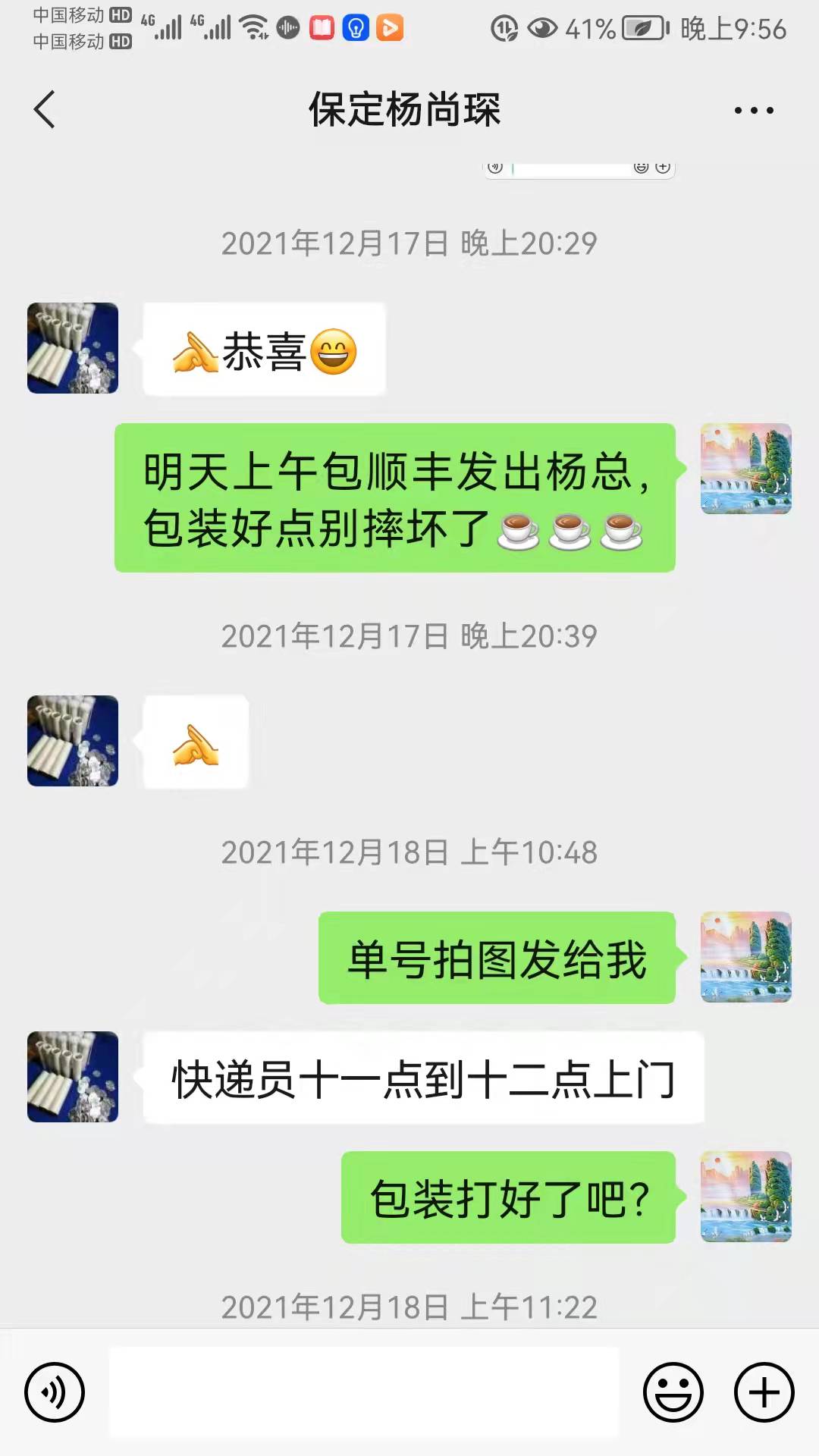Open the plus attachments menu
The width and height of the screenshot is (819, 1456).
pos(764,1392)
